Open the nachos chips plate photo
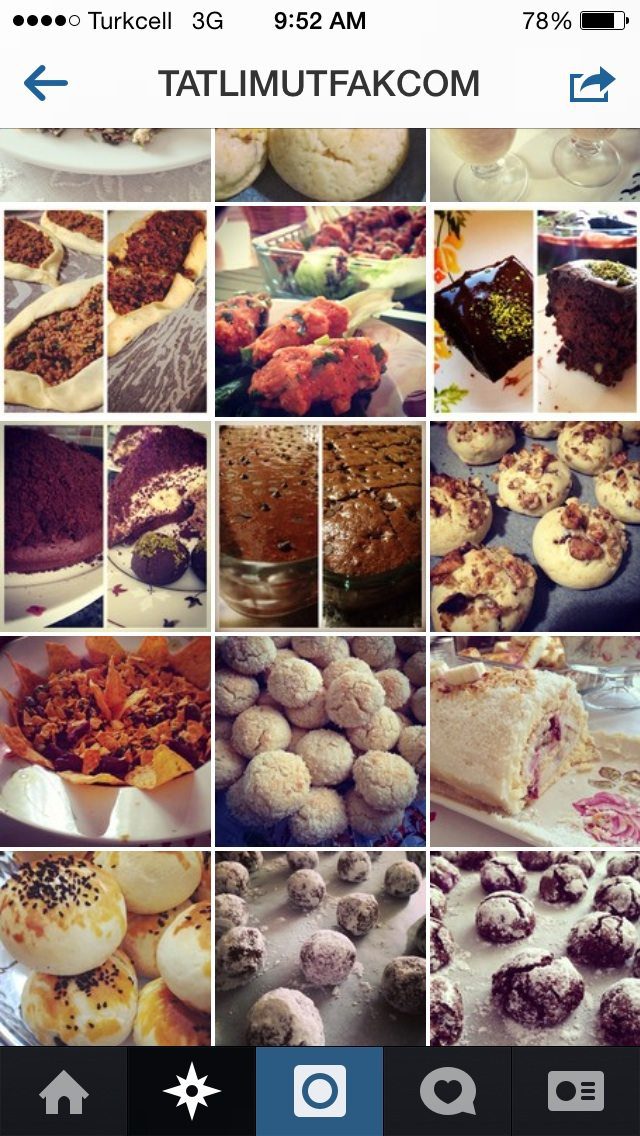 click(105, 740)
